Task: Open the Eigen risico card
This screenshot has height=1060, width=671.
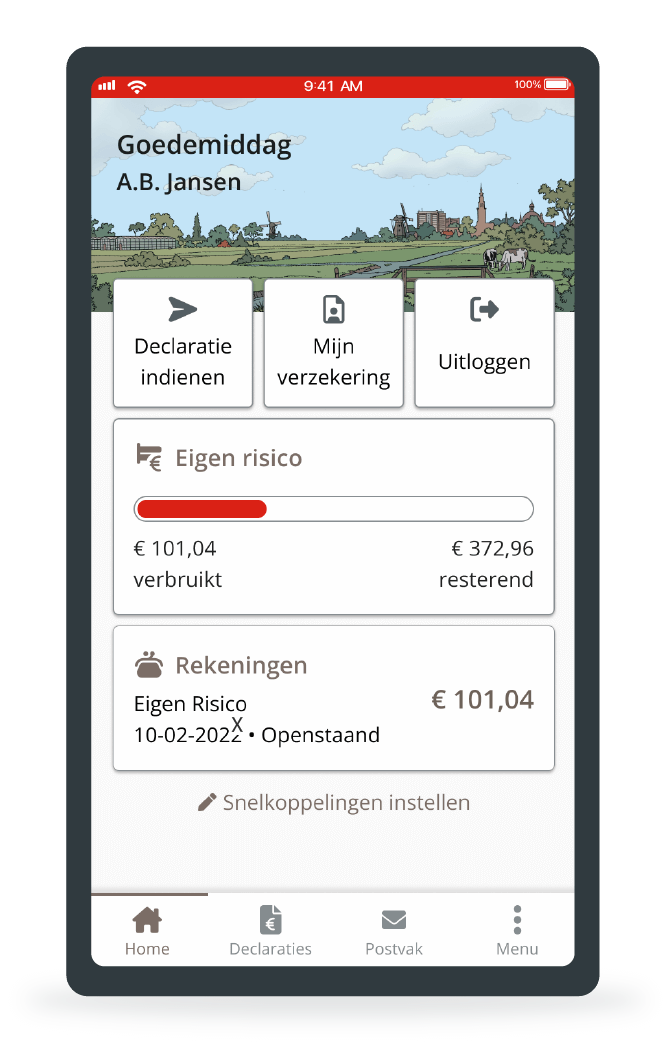Action: 333,516
